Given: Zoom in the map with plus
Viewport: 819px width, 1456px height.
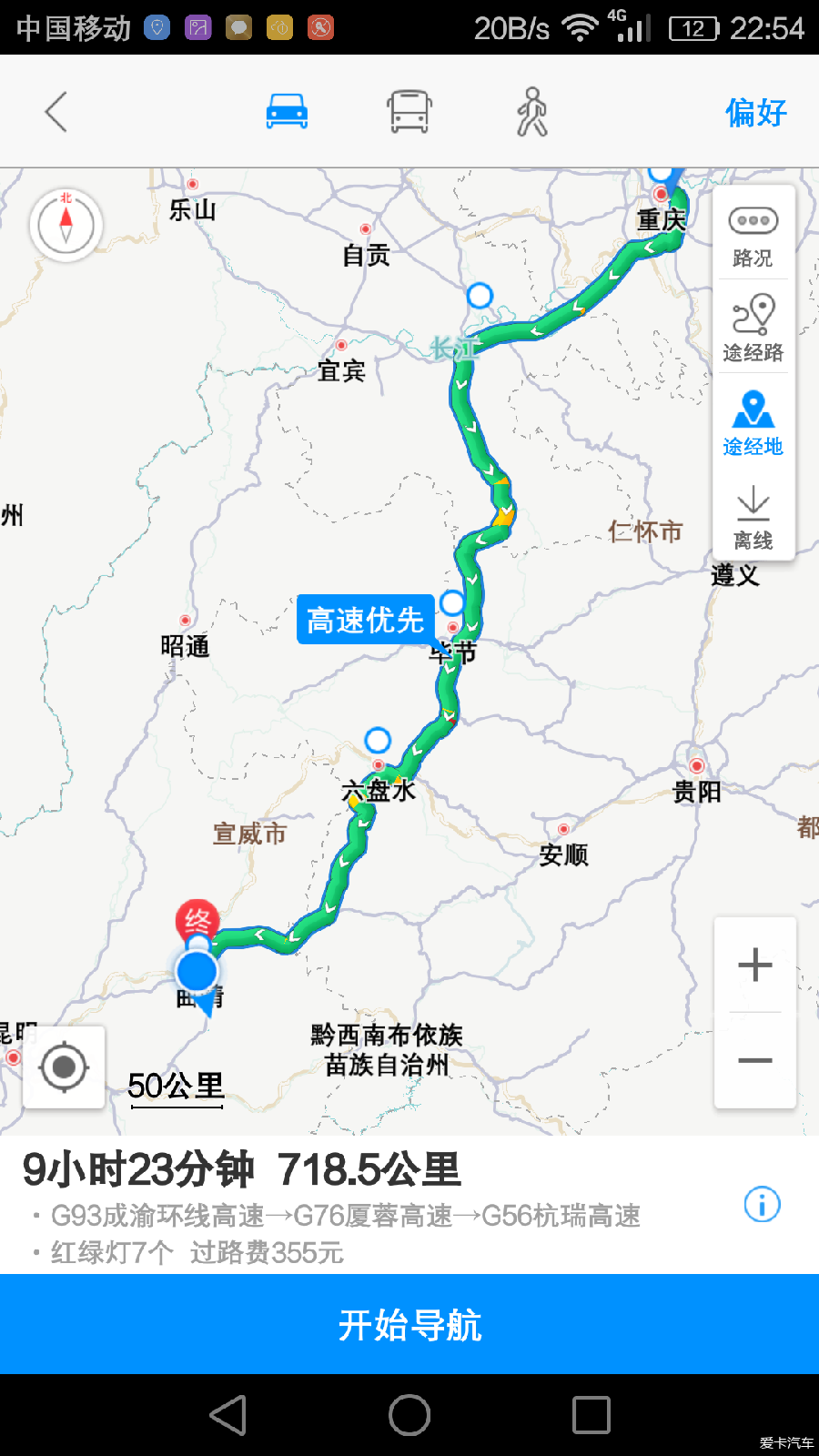Looking at the screenshot, I should (x=755, y=965).
